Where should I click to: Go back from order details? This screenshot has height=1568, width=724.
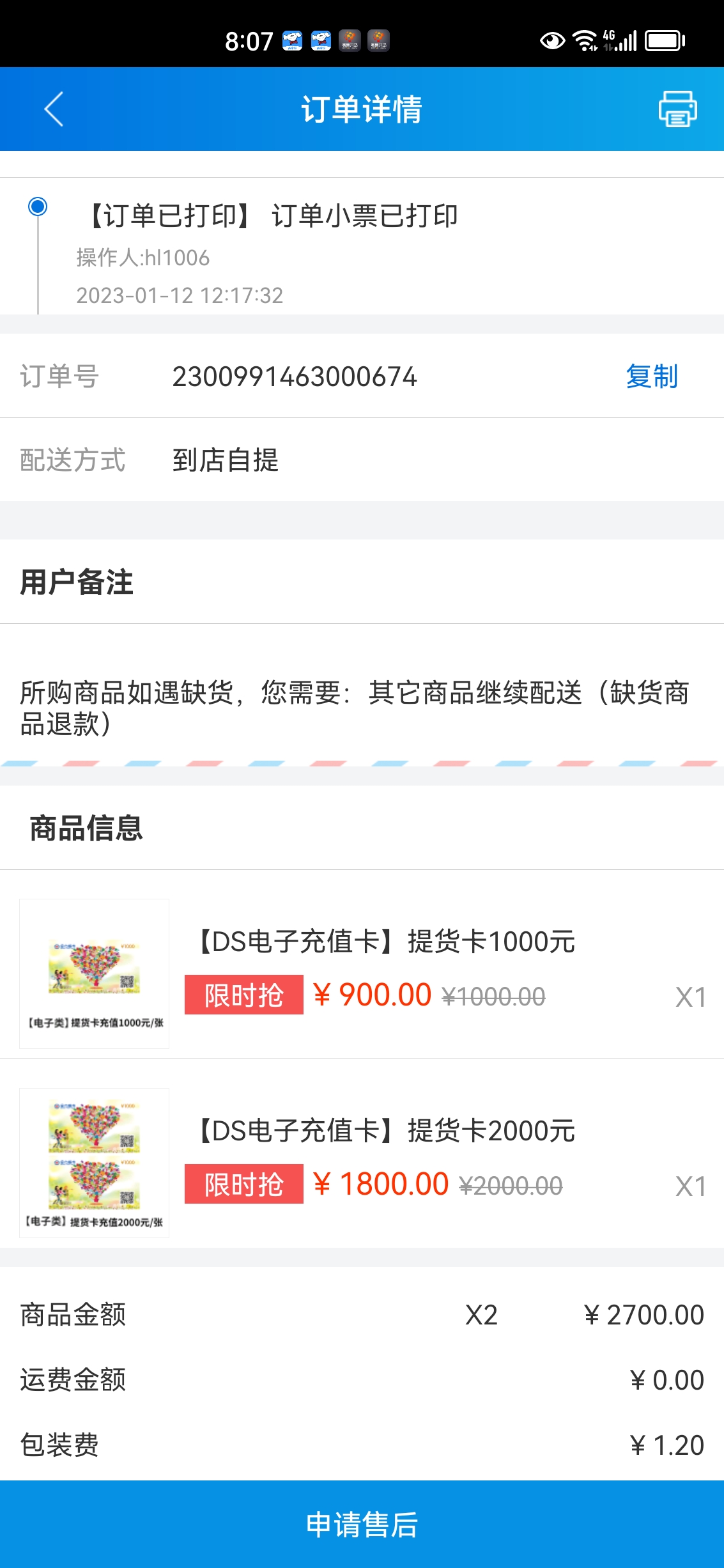click(54, 109)
